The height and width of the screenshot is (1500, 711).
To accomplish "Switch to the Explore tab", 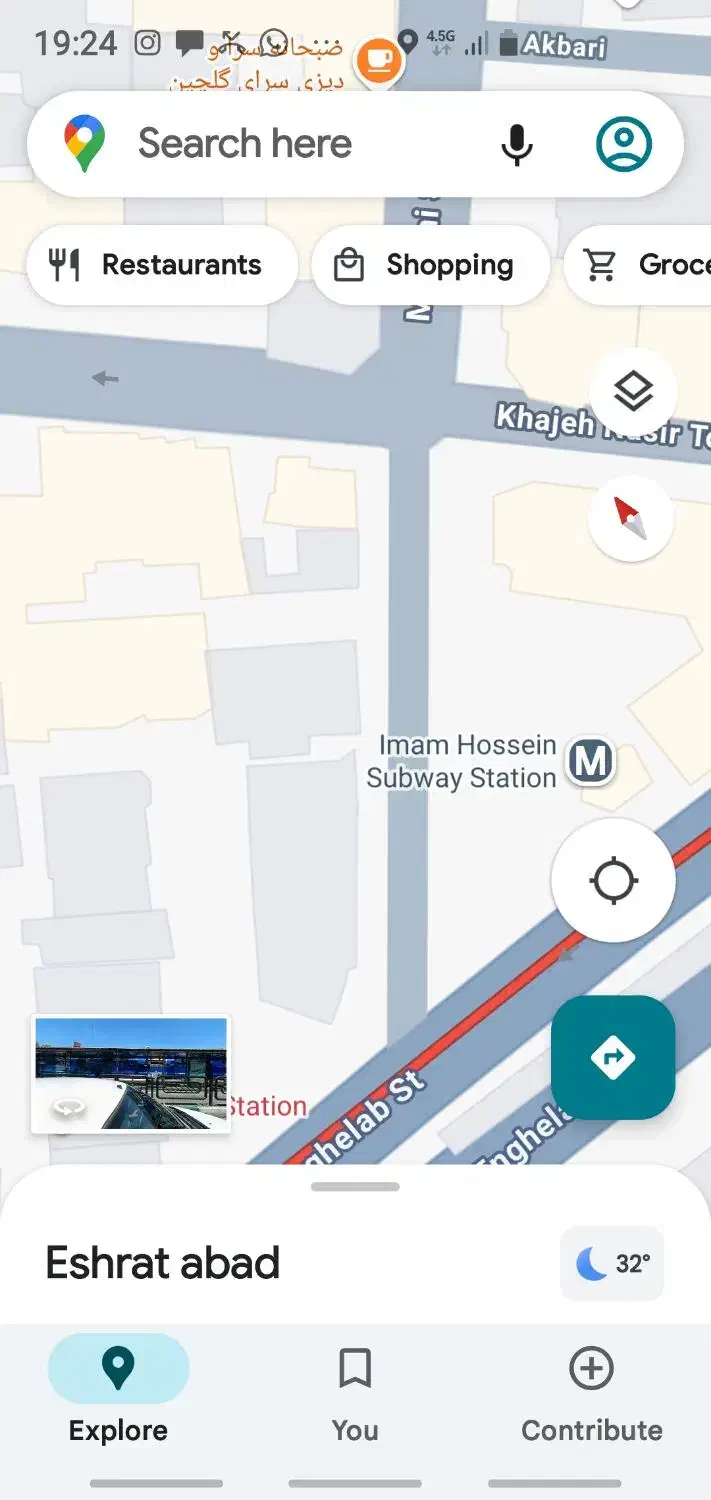I will (118, 1393).
